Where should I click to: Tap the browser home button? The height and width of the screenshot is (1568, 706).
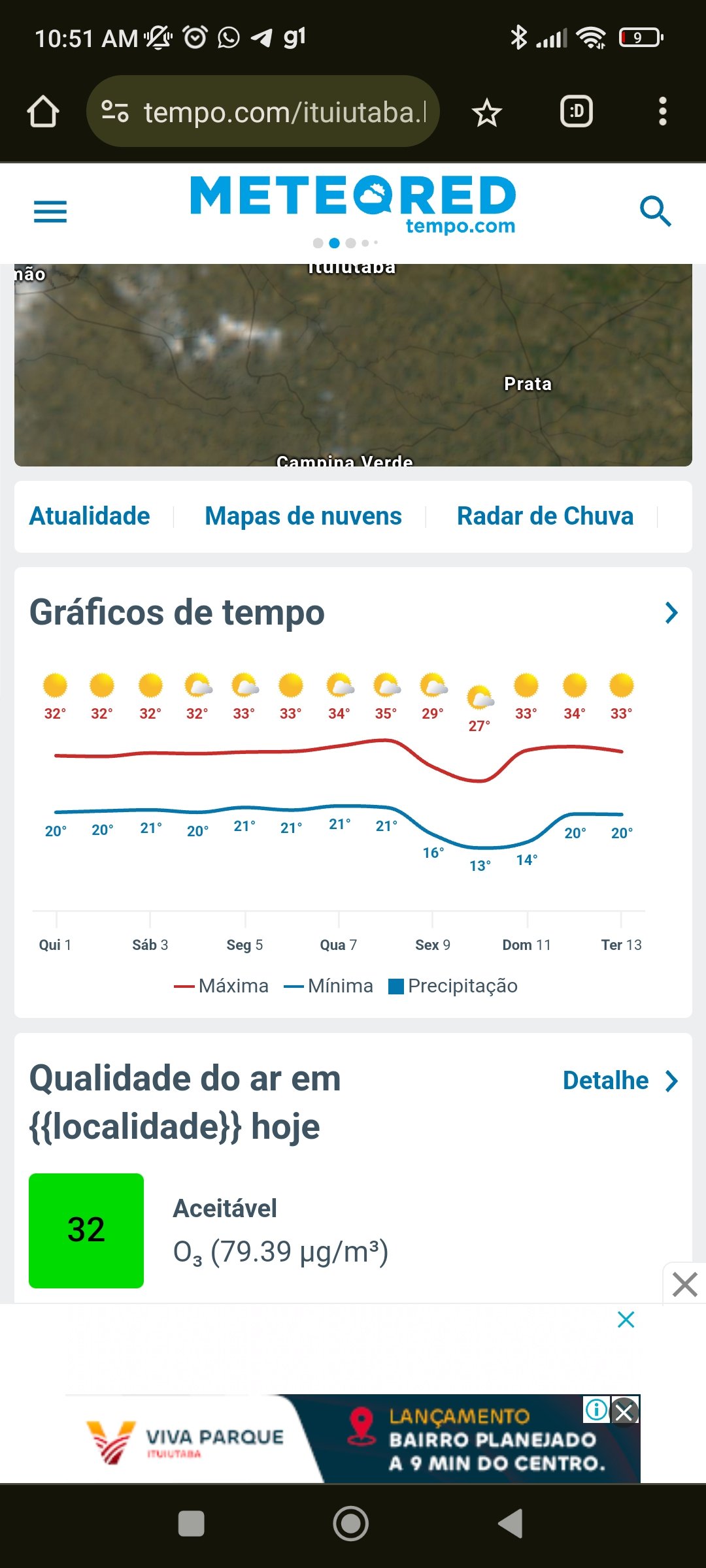[x=43, y=111]
